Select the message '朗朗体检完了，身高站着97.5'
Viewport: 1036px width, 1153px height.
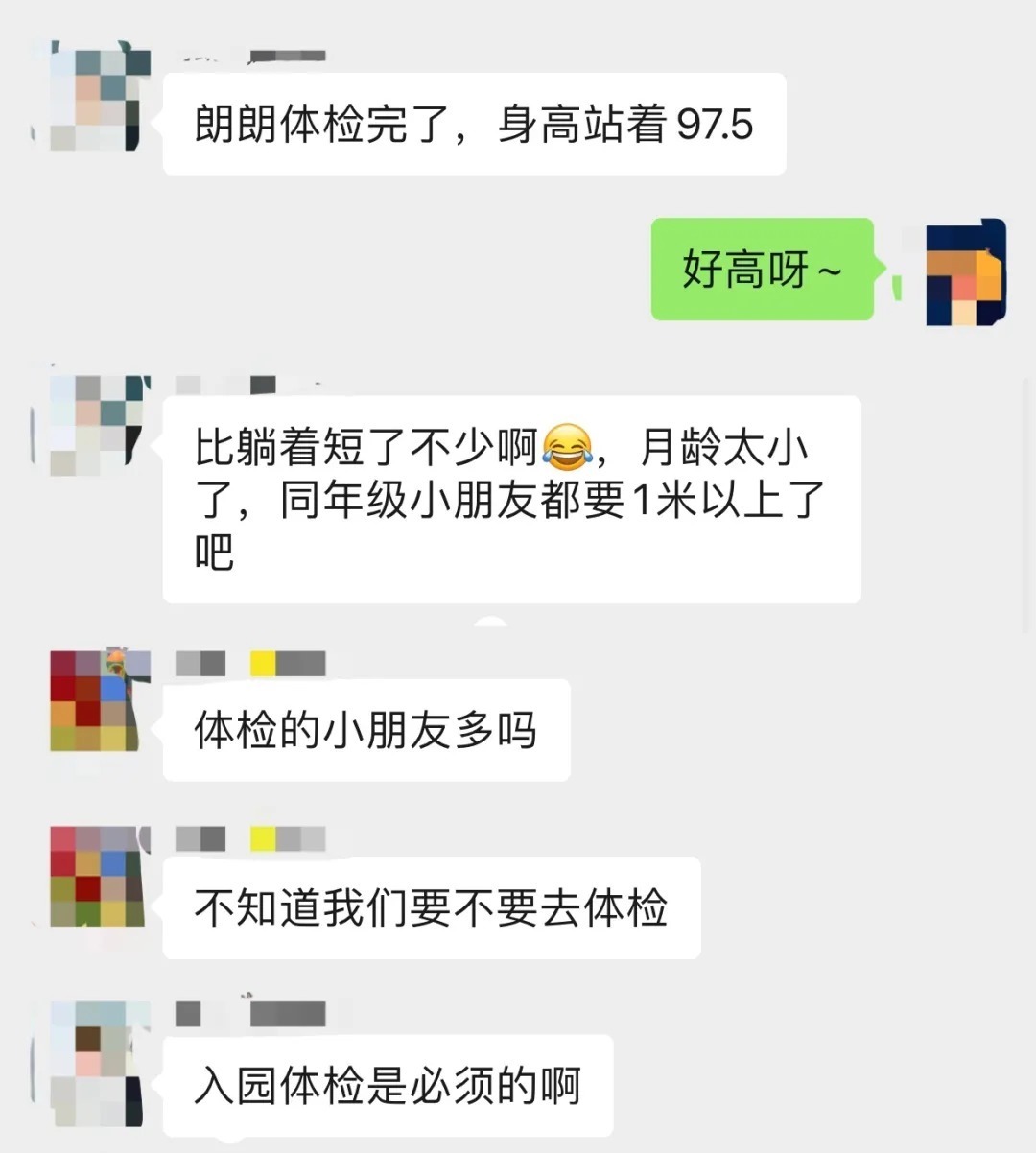pos(475,123)
